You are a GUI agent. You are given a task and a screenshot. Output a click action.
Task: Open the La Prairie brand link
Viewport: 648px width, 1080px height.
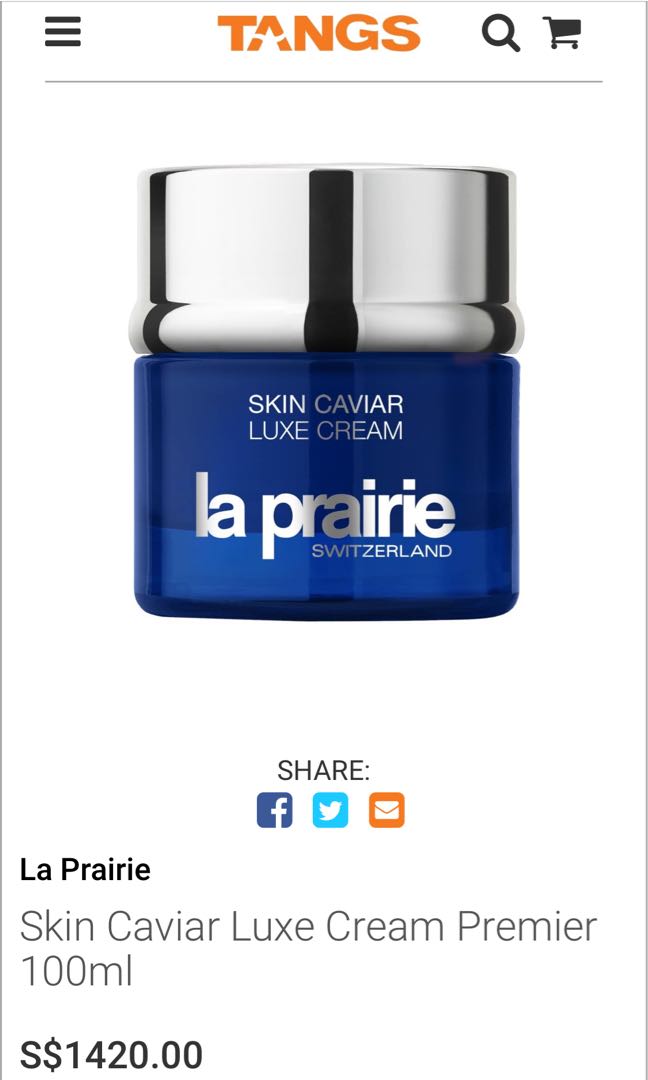coord(85,869)
